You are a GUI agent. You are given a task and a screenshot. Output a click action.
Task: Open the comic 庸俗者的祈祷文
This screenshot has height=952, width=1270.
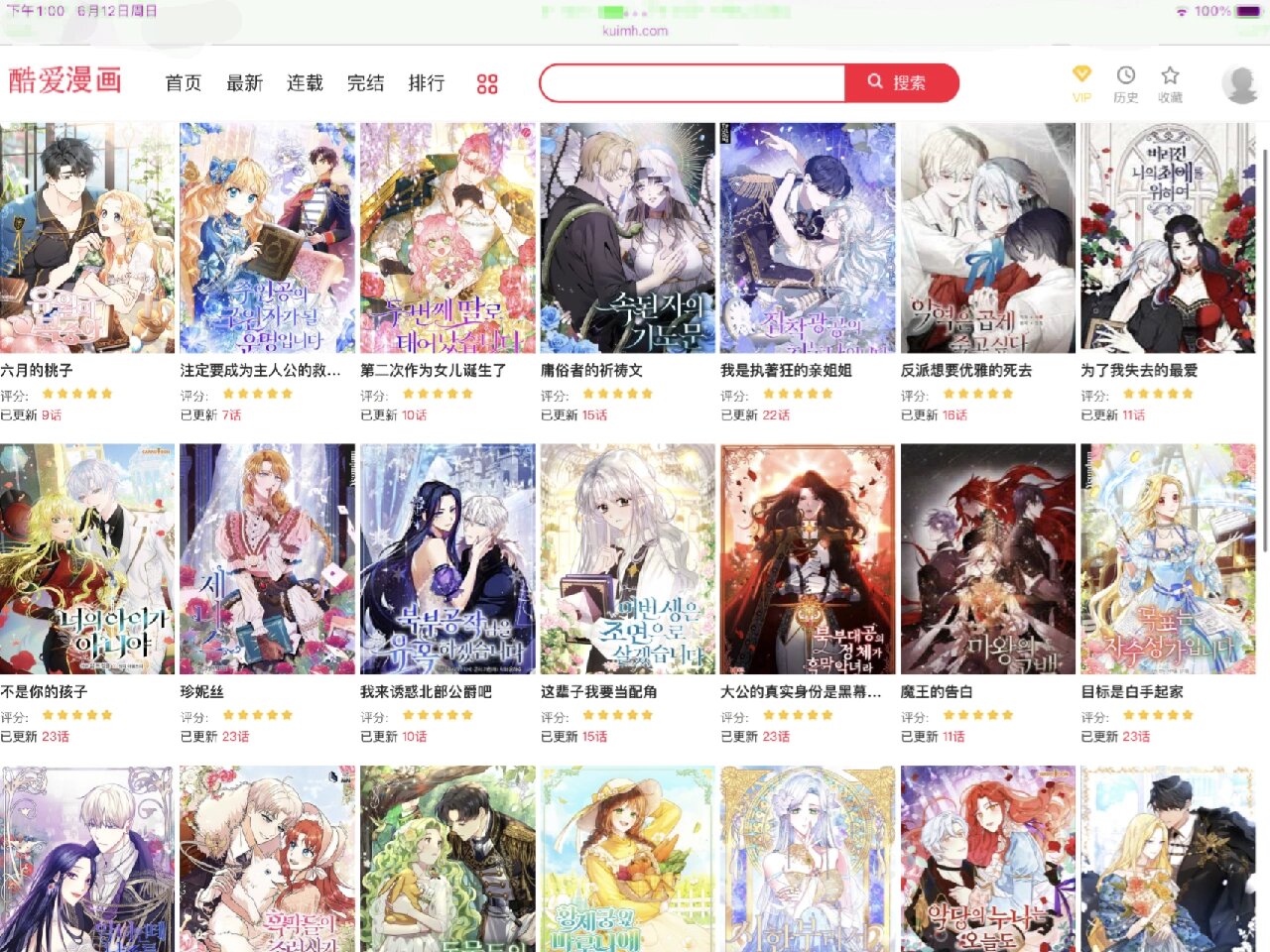click(627, 238)
